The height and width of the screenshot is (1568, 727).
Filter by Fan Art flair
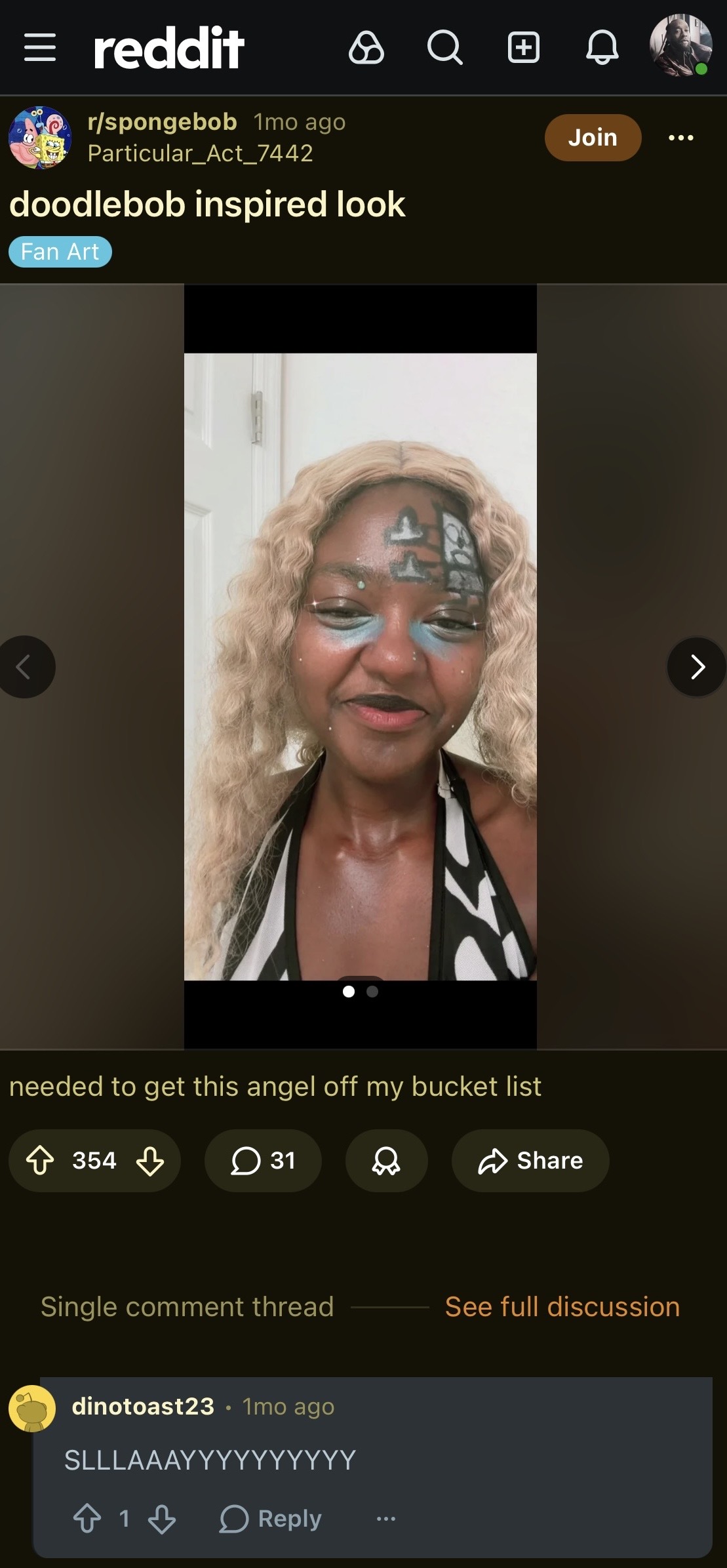tap(60, 252)
